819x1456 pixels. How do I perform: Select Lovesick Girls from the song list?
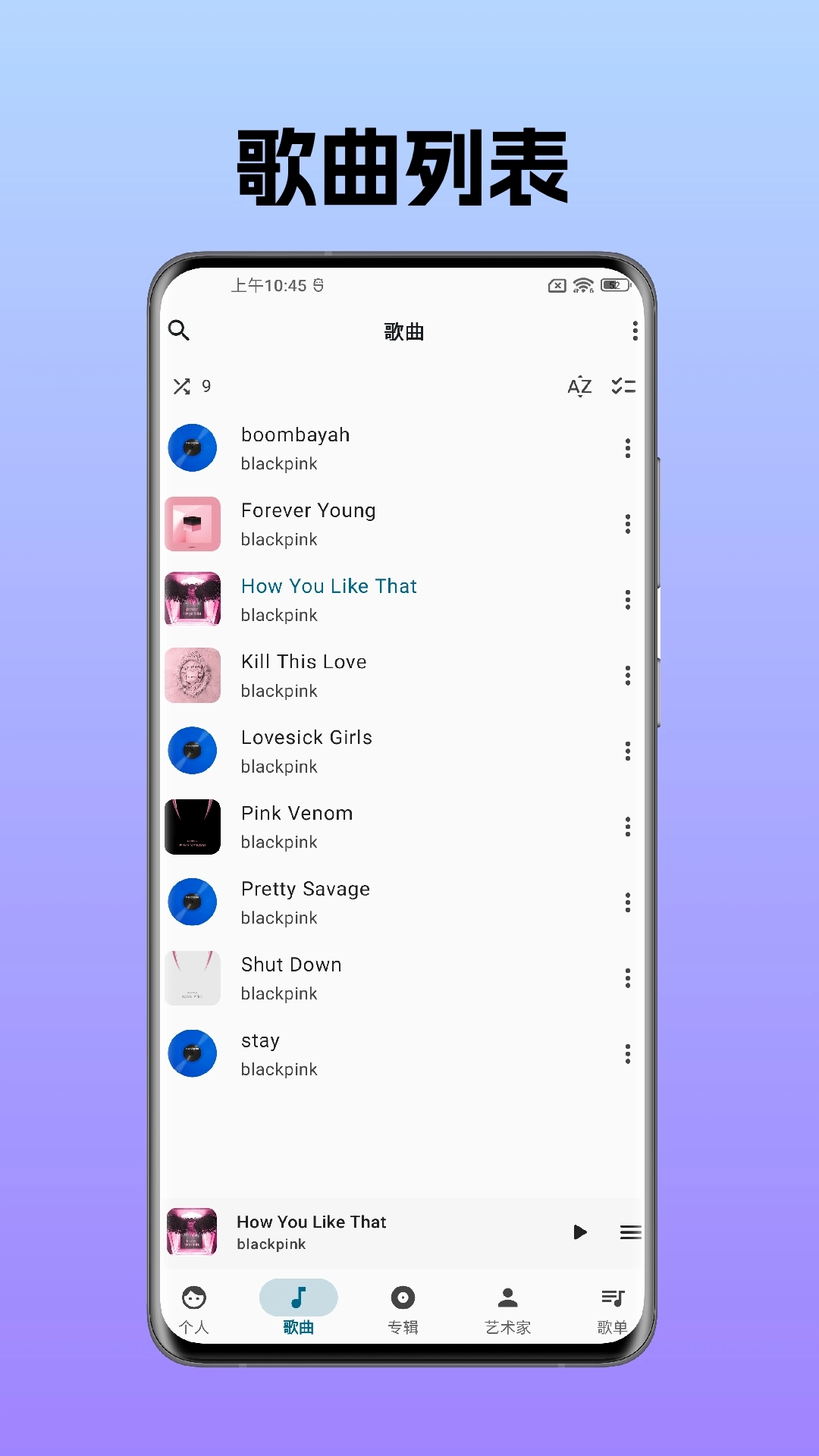coord(379,751)
